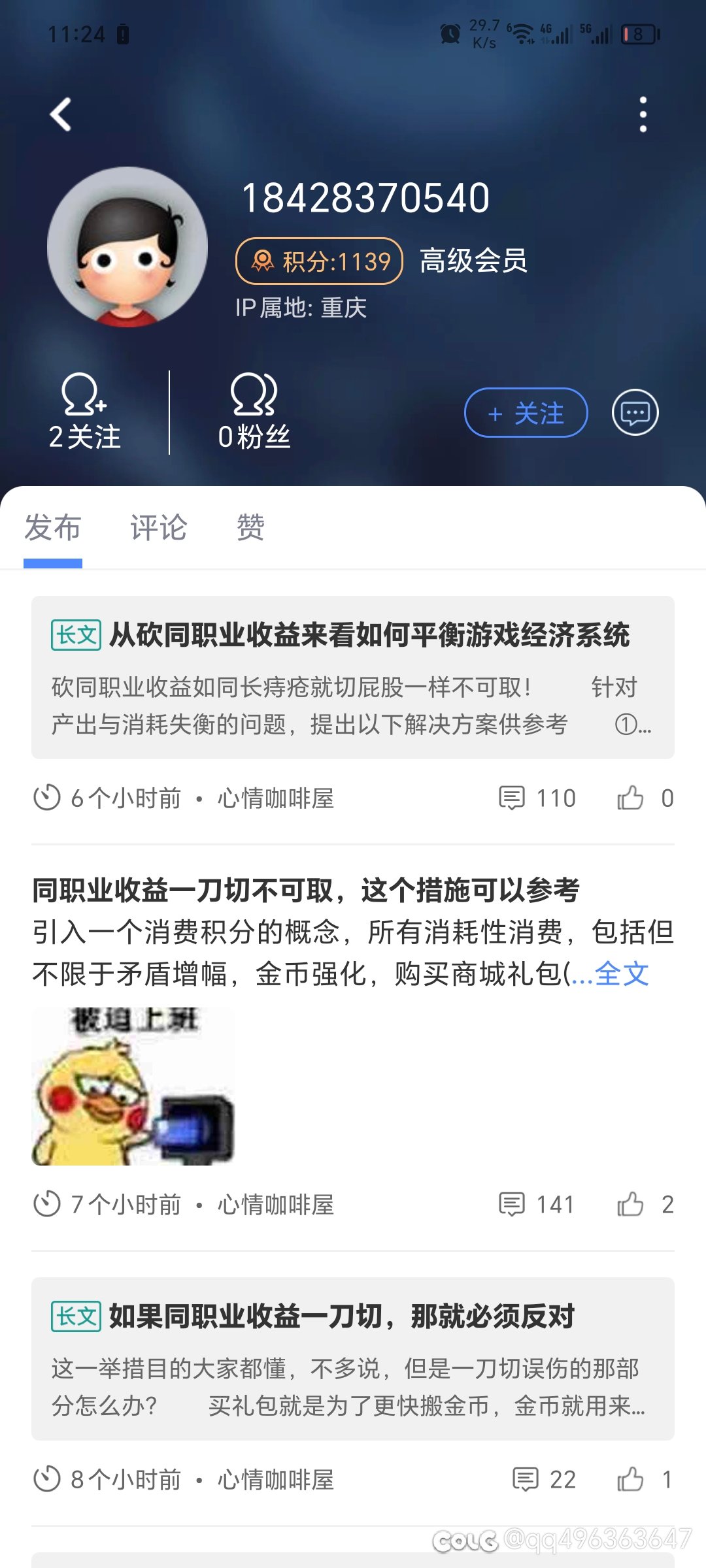Open the 积分:1139 points badge
Image resolution: width=706 pixels, height=1568 pixels.
click(x=319, y=261)
